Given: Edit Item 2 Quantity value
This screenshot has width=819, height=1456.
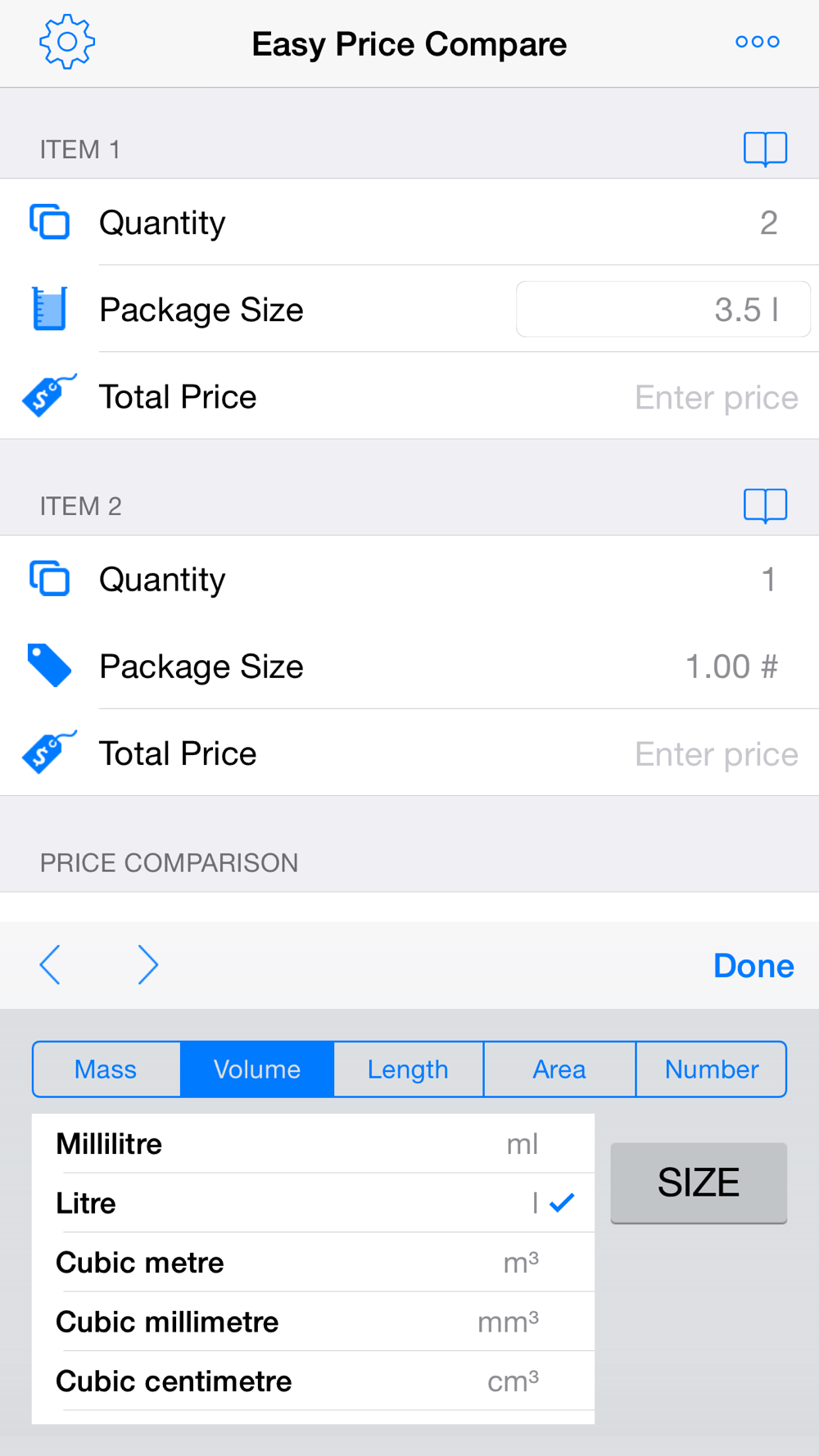Looking at the screenshot, I should pyautogui.click(x=767, y=580).
